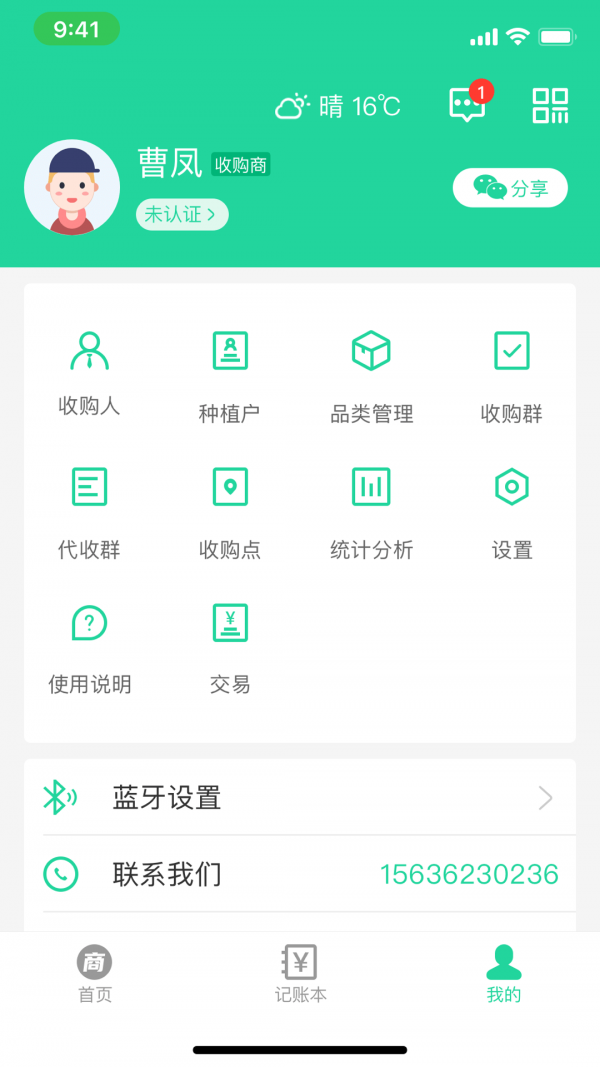600x1067 pixels.
Task: Open 设置 settings
Action: [512, 511]
